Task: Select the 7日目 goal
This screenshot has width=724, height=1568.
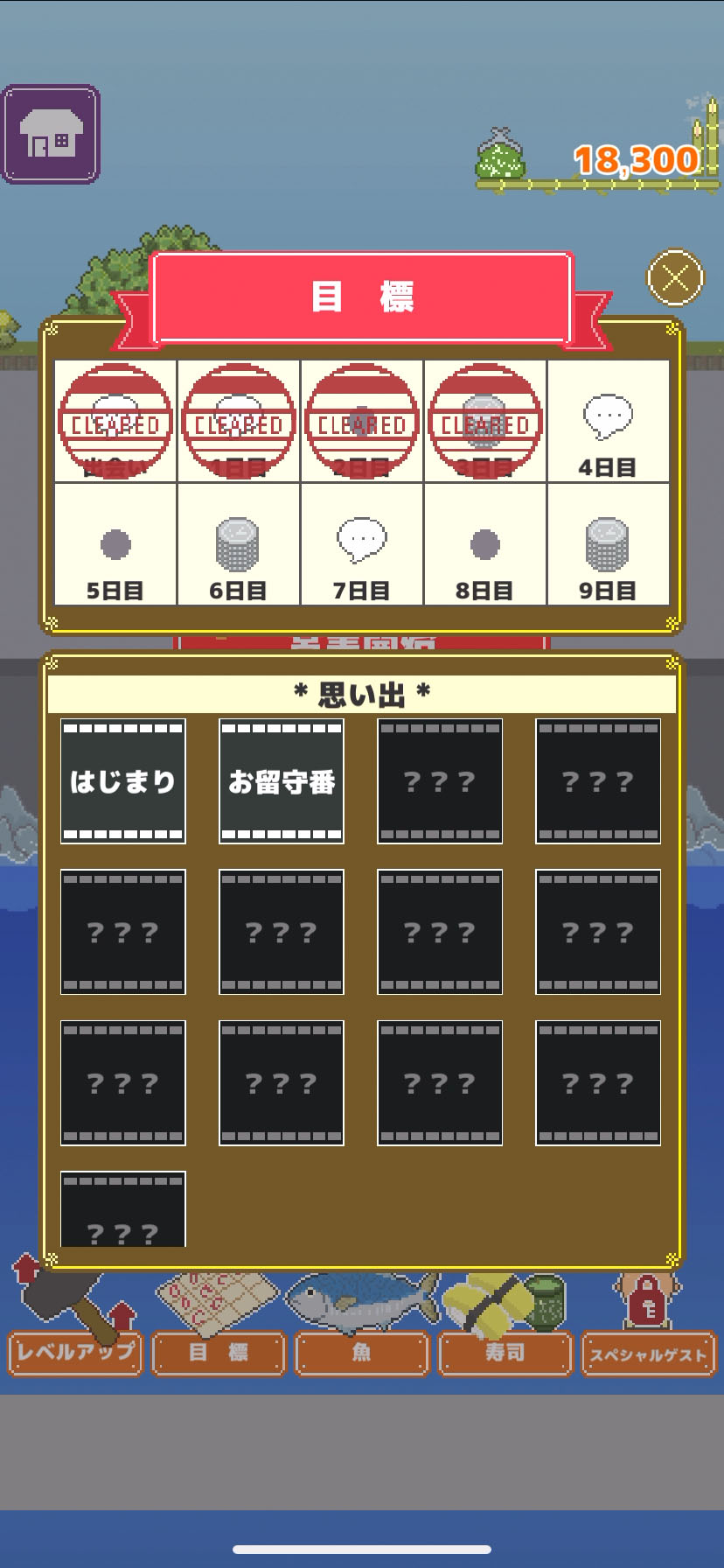Action: click(362, 544)
